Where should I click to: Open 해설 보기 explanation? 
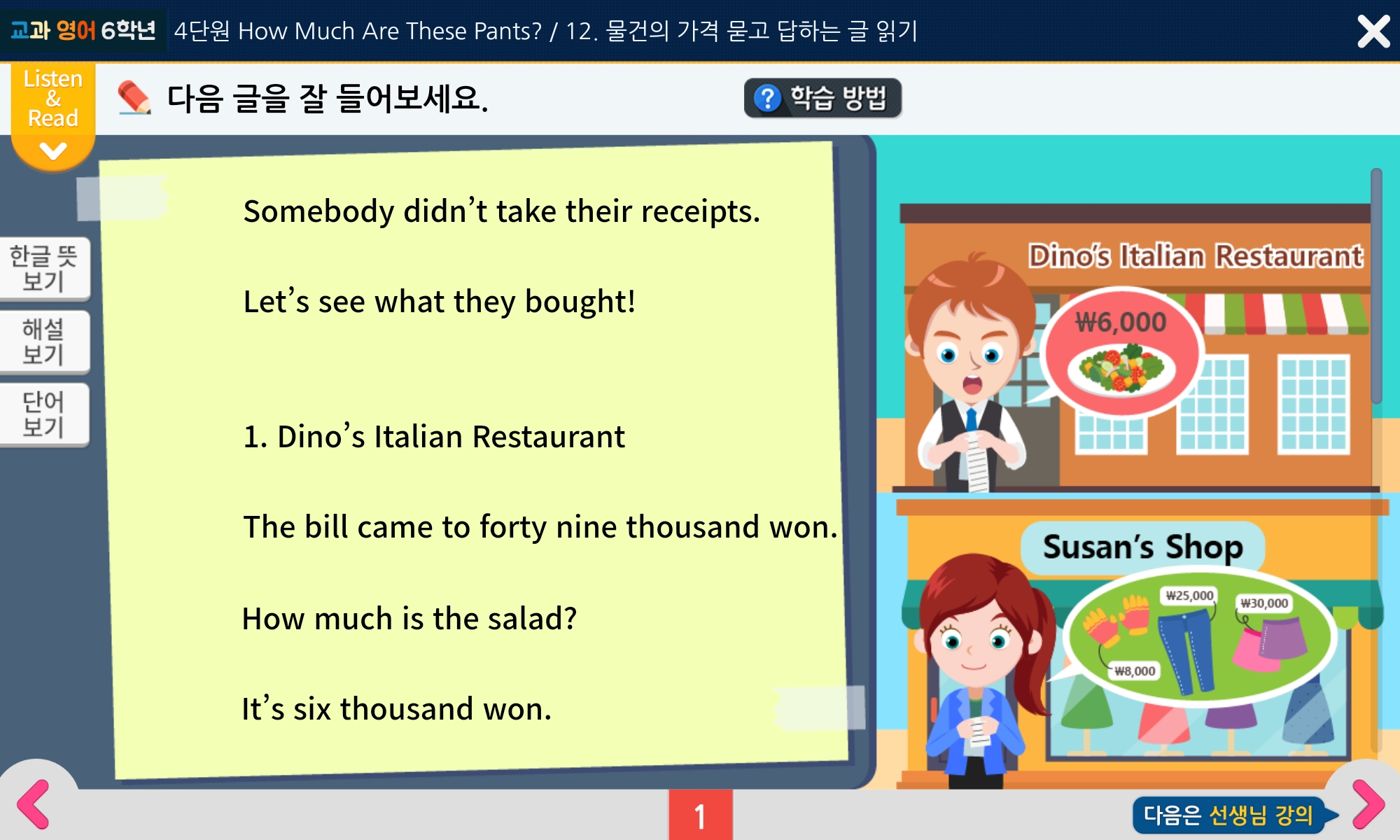tap(44, 342)
